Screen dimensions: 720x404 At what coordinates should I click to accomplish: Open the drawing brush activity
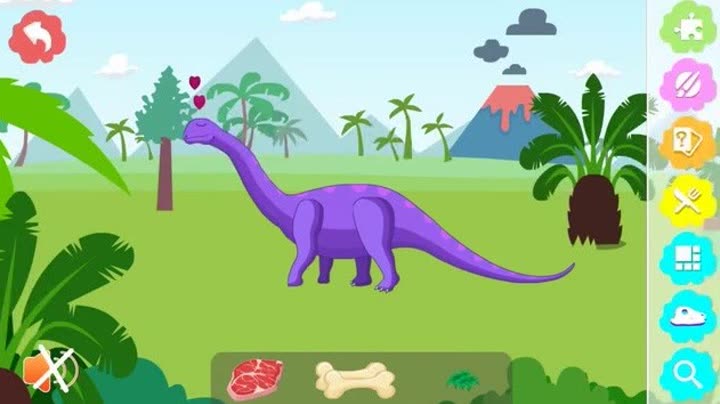686,82
